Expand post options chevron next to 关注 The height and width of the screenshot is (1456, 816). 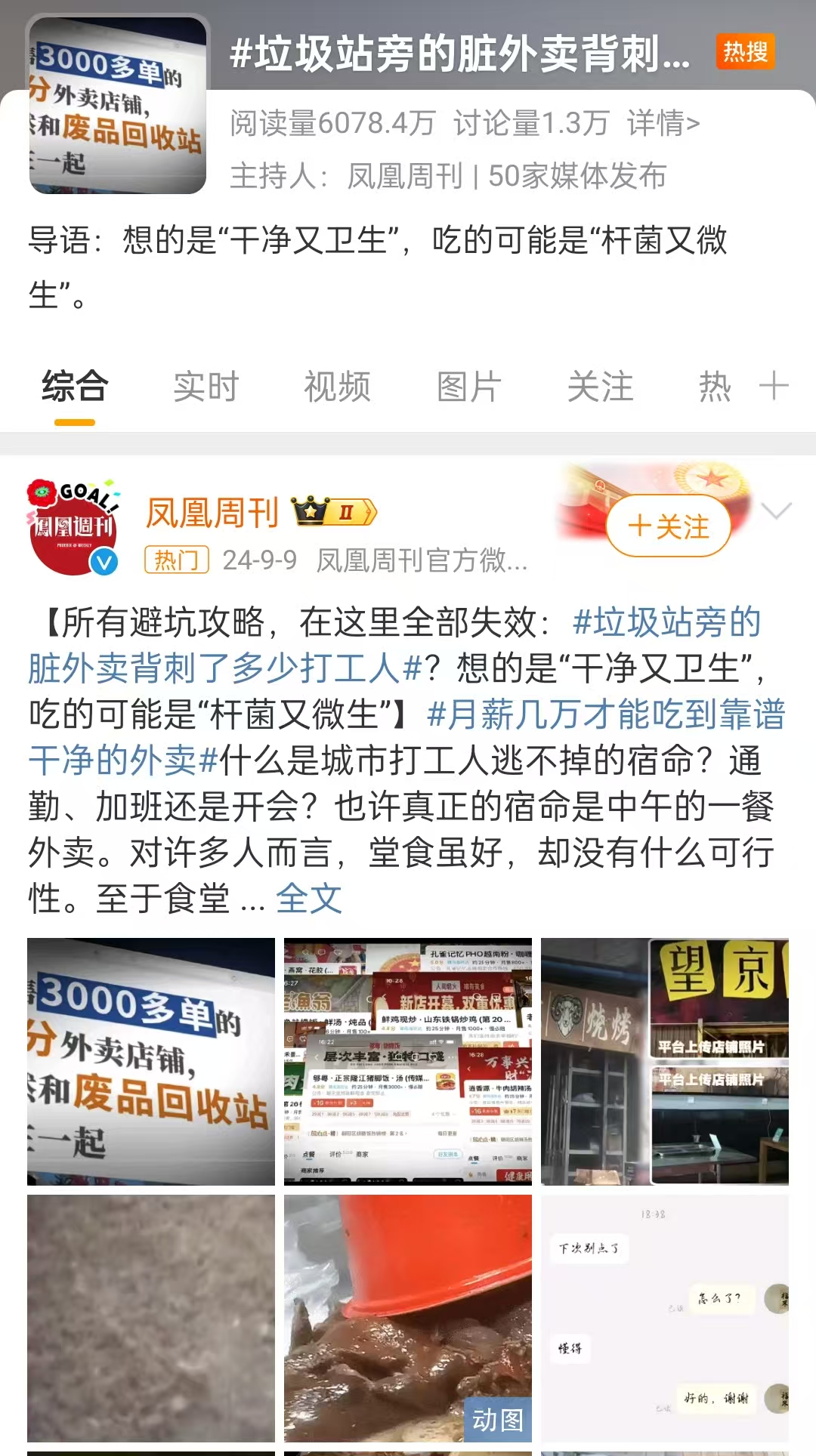(776, 511)
